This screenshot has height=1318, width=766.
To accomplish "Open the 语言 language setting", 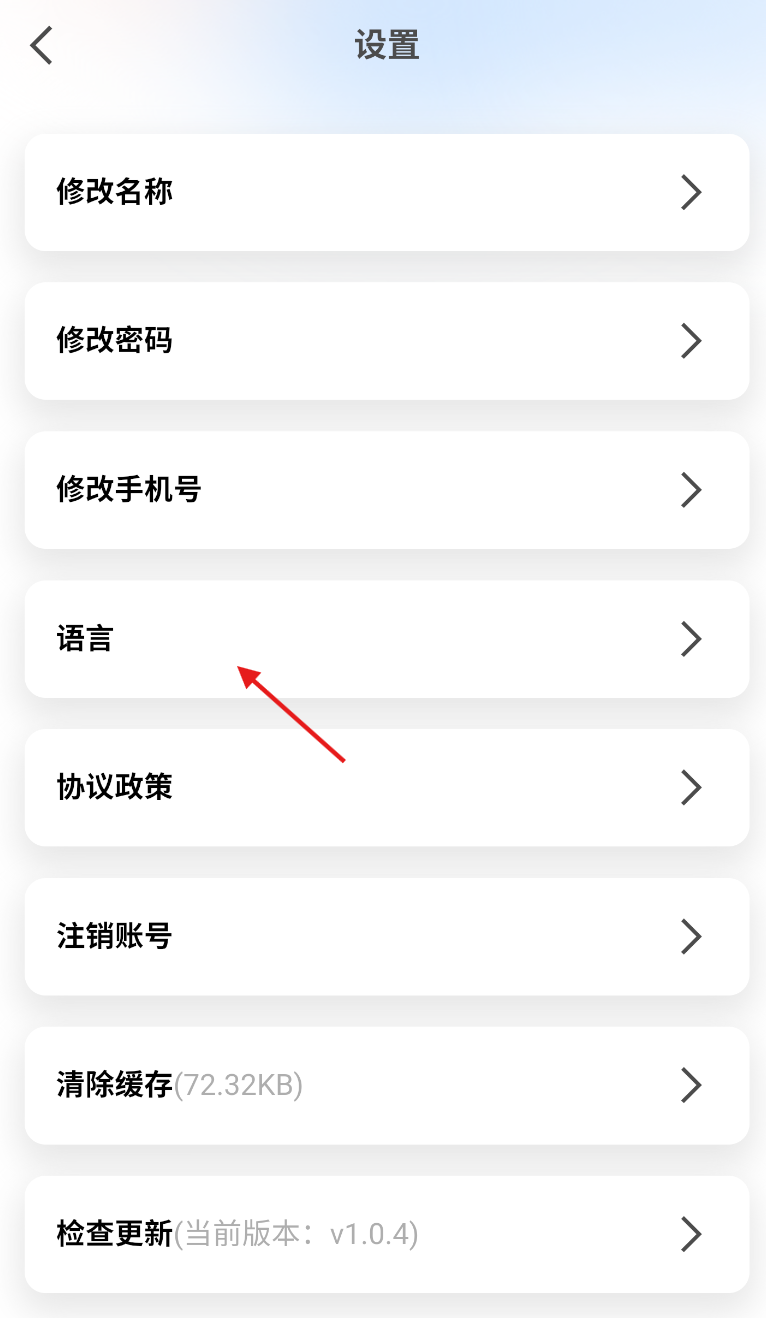I will (387, 639).
